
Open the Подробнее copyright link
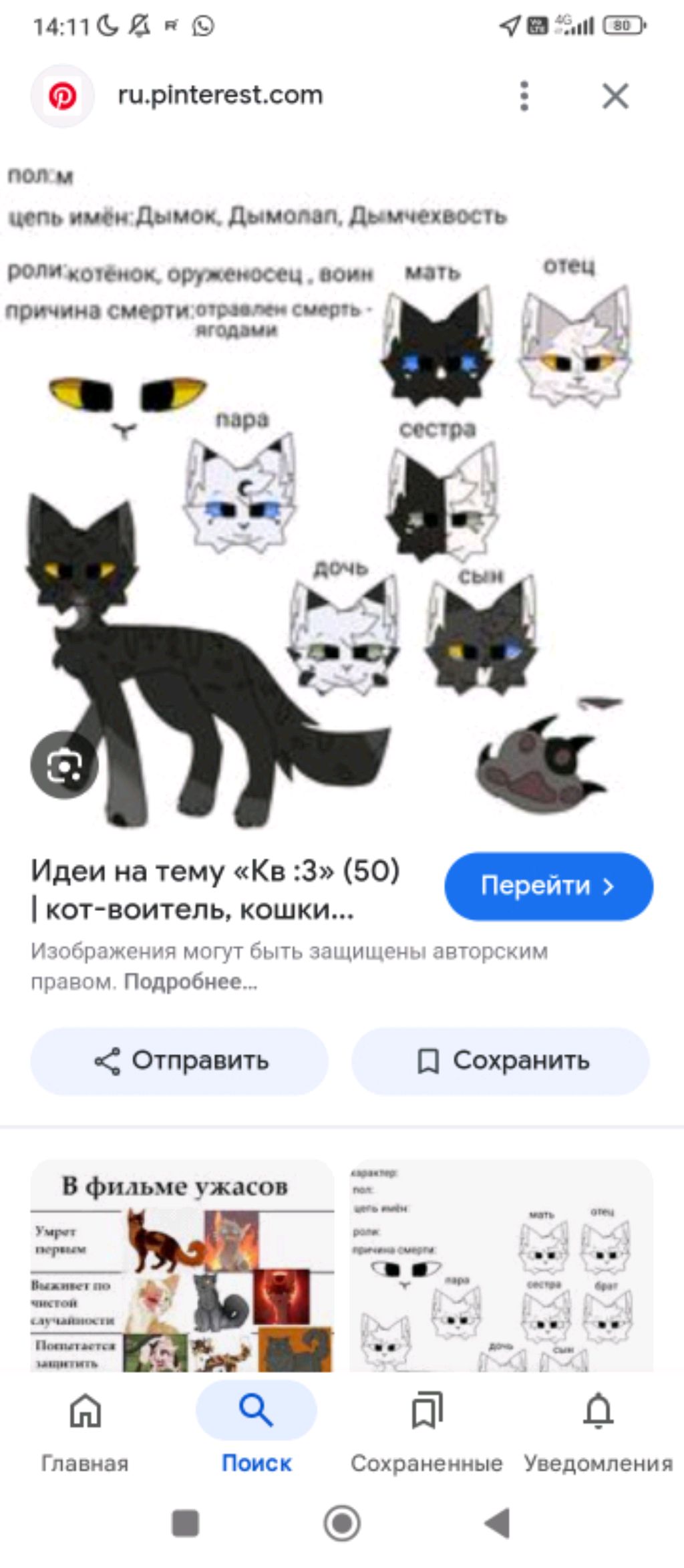(190, 982)
